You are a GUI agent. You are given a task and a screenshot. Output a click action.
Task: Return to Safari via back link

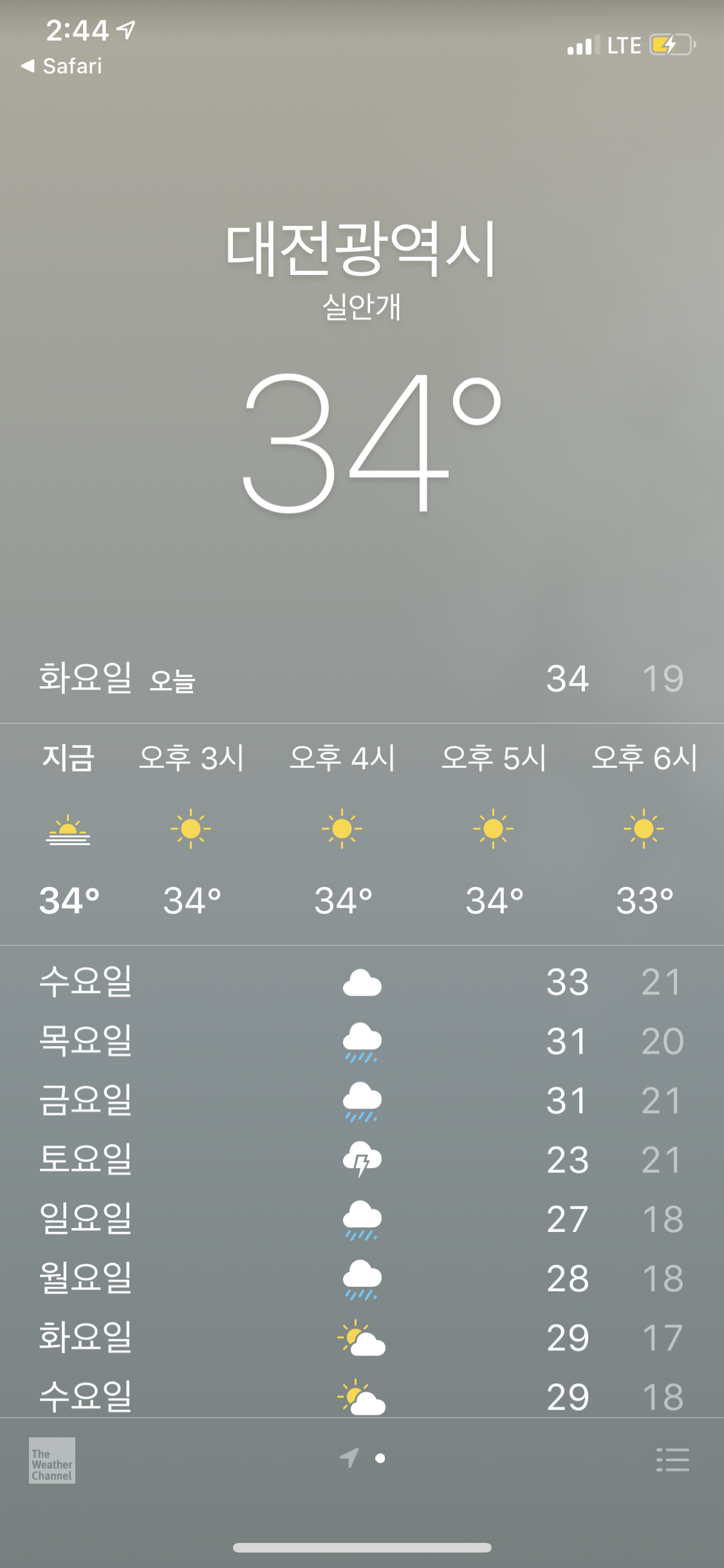62,66
